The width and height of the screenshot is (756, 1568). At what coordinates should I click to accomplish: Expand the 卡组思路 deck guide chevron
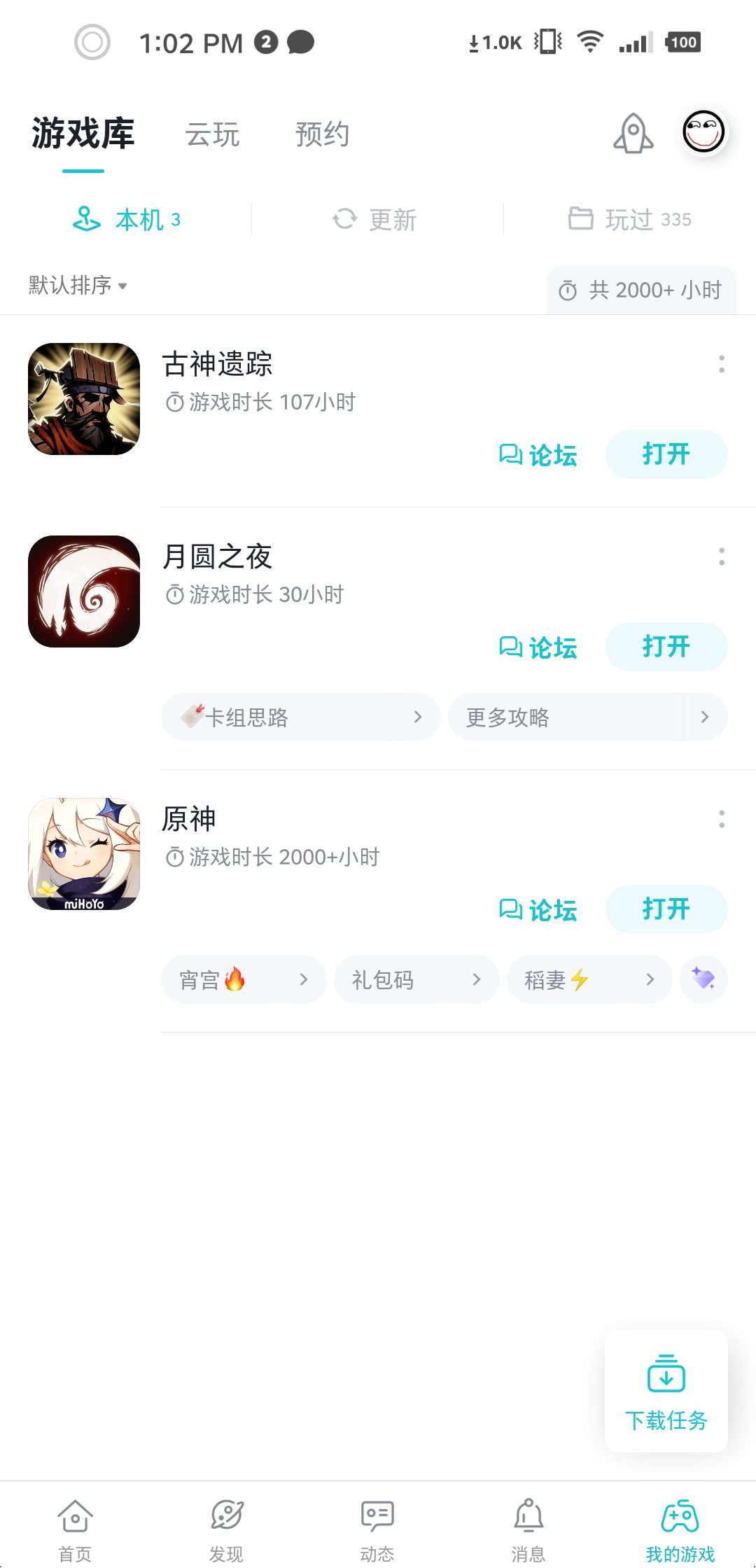[418, 717]
